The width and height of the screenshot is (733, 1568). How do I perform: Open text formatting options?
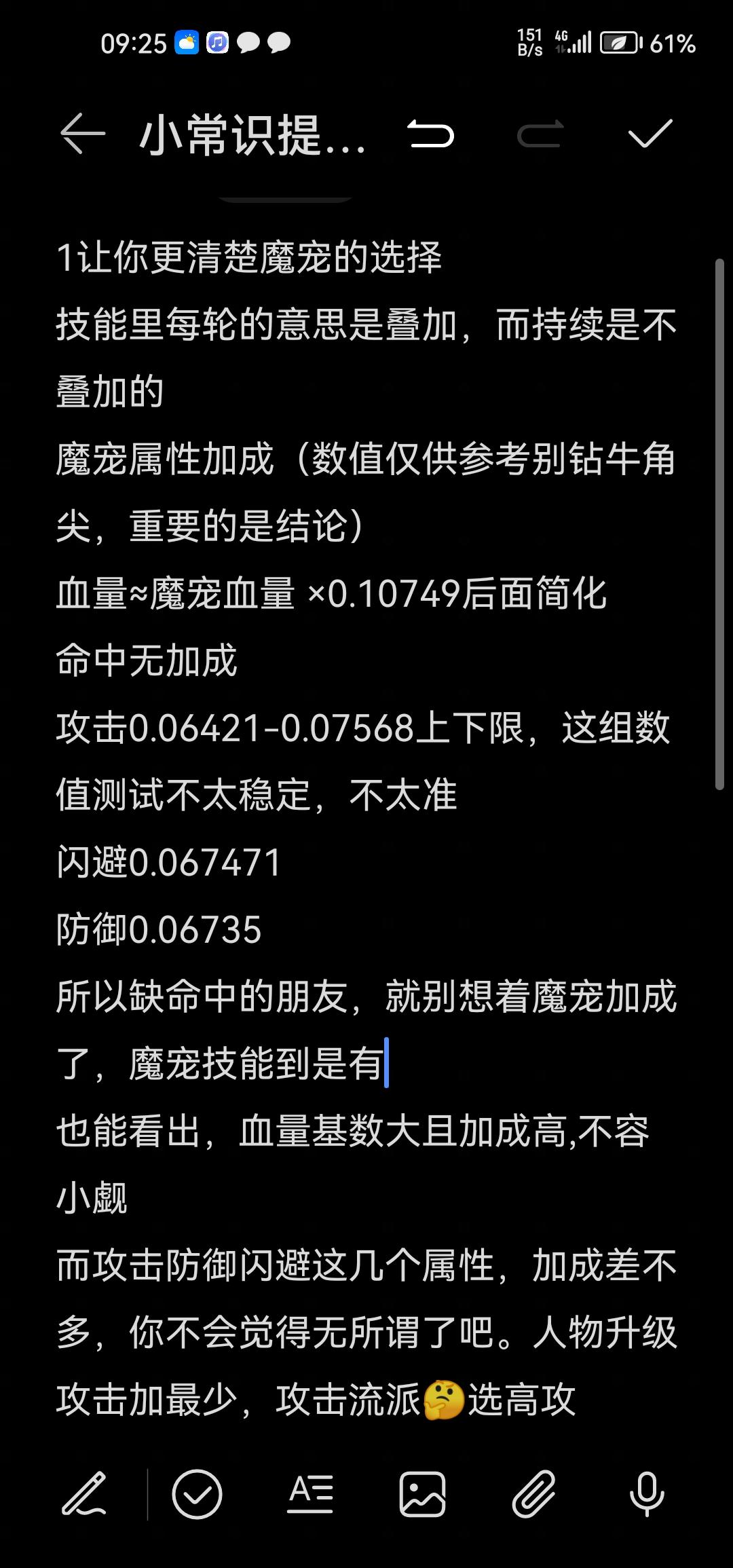point(310,1493)
